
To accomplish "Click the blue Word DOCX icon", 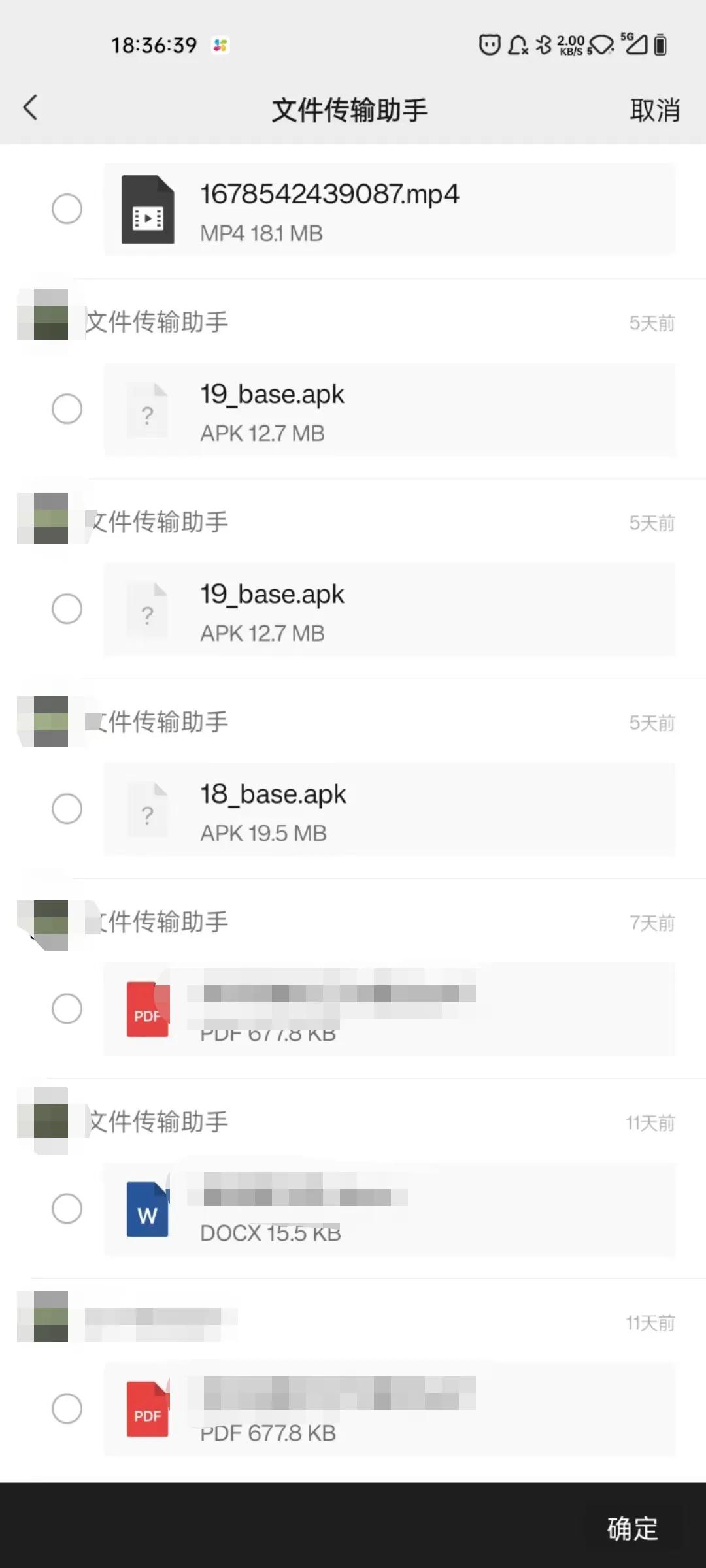I will [x=147, y=1210].
